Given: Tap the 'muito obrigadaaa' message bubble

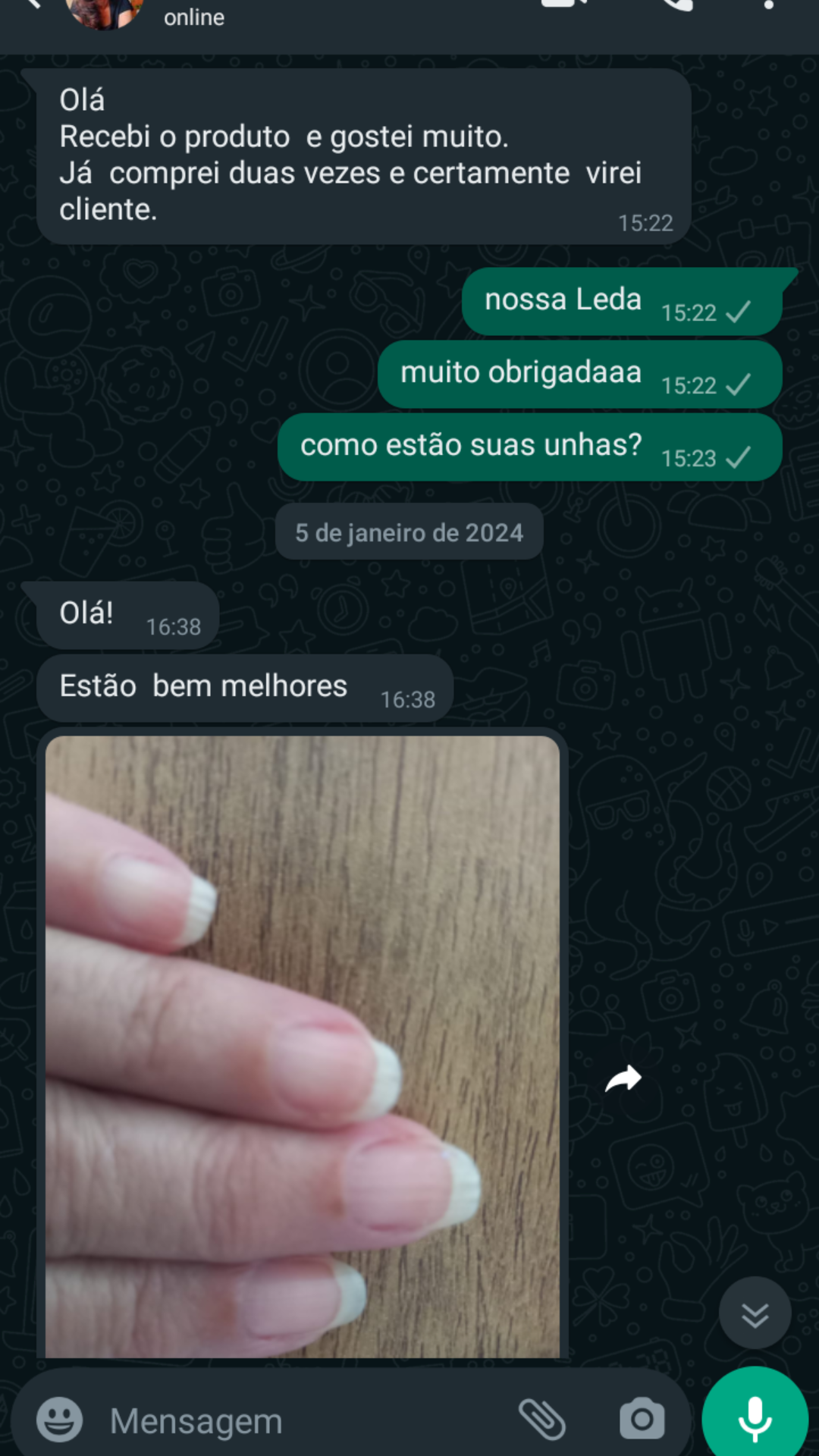Looking at the screenshot, I should point(579,373).
